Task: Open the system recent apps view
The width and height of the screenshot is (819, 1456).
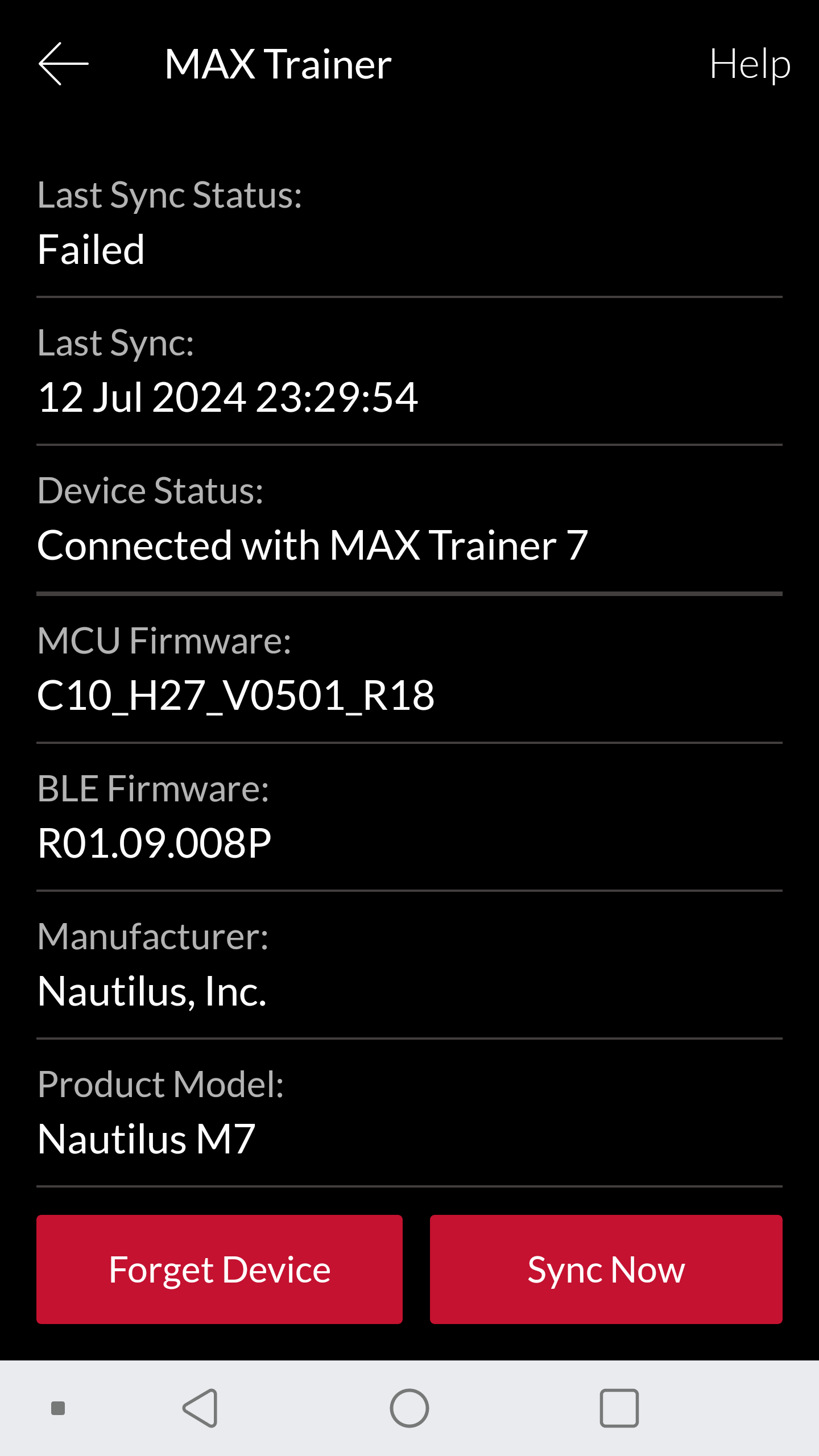Action: (x=619, y=1408)
